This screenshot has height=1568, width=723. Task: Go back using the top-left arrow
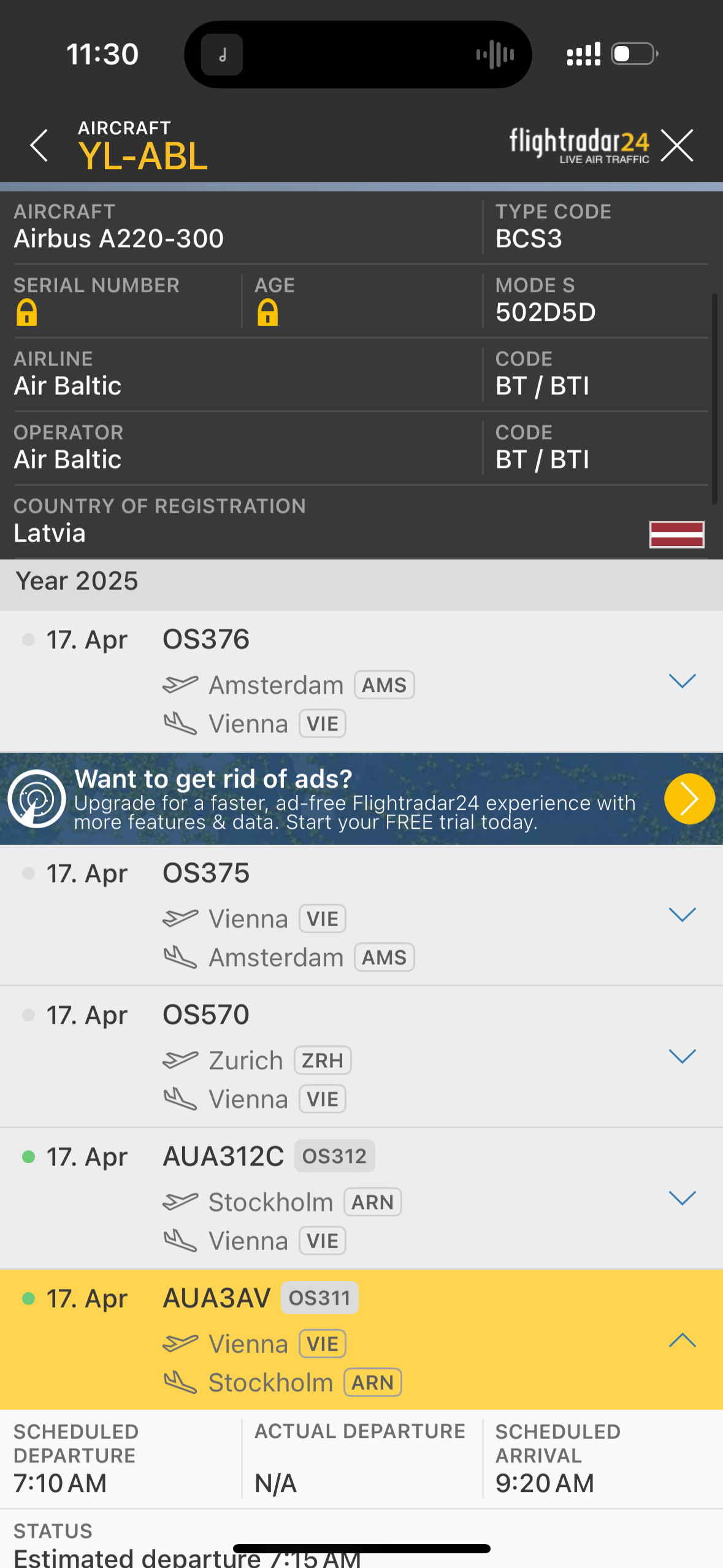(x=39, y=145)
